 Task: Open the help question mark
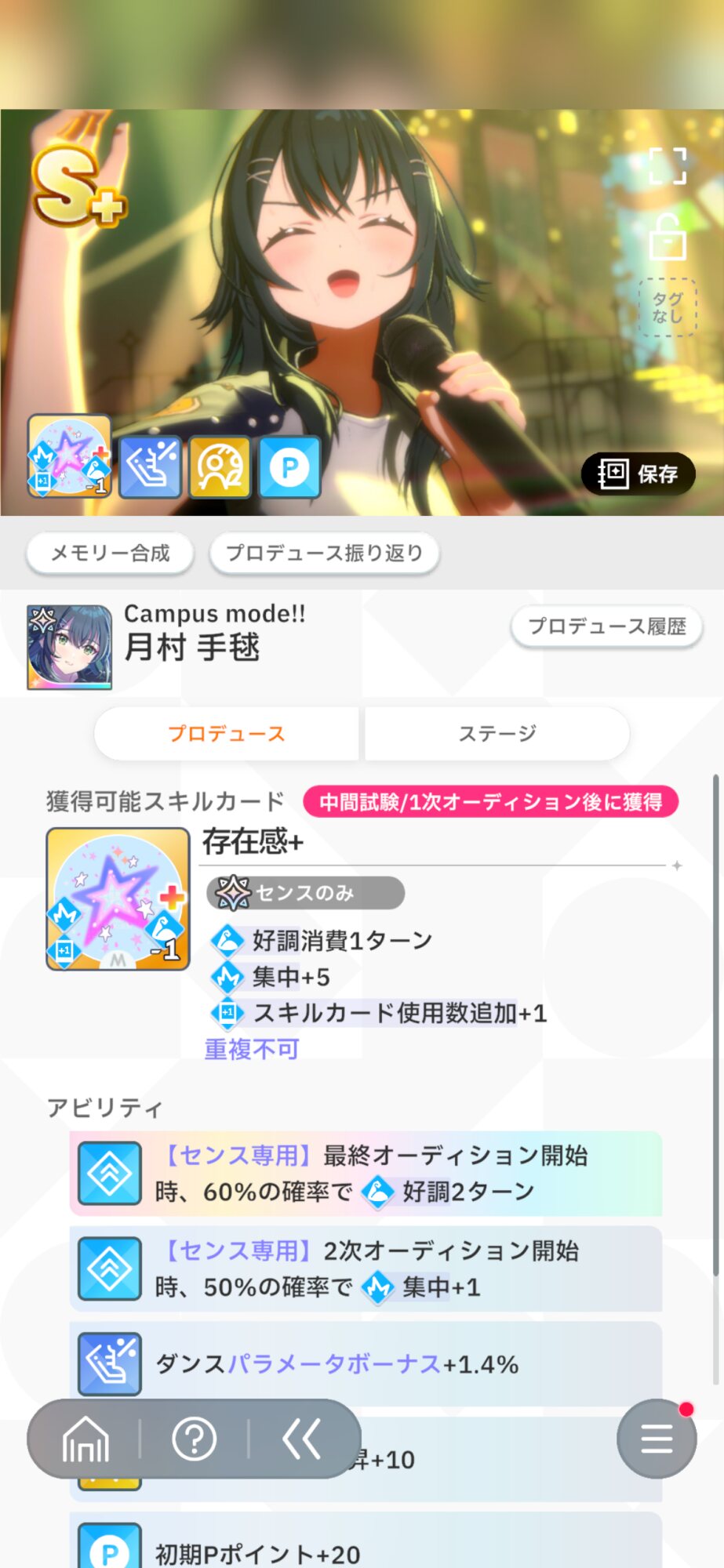(x=194, y=1439)
